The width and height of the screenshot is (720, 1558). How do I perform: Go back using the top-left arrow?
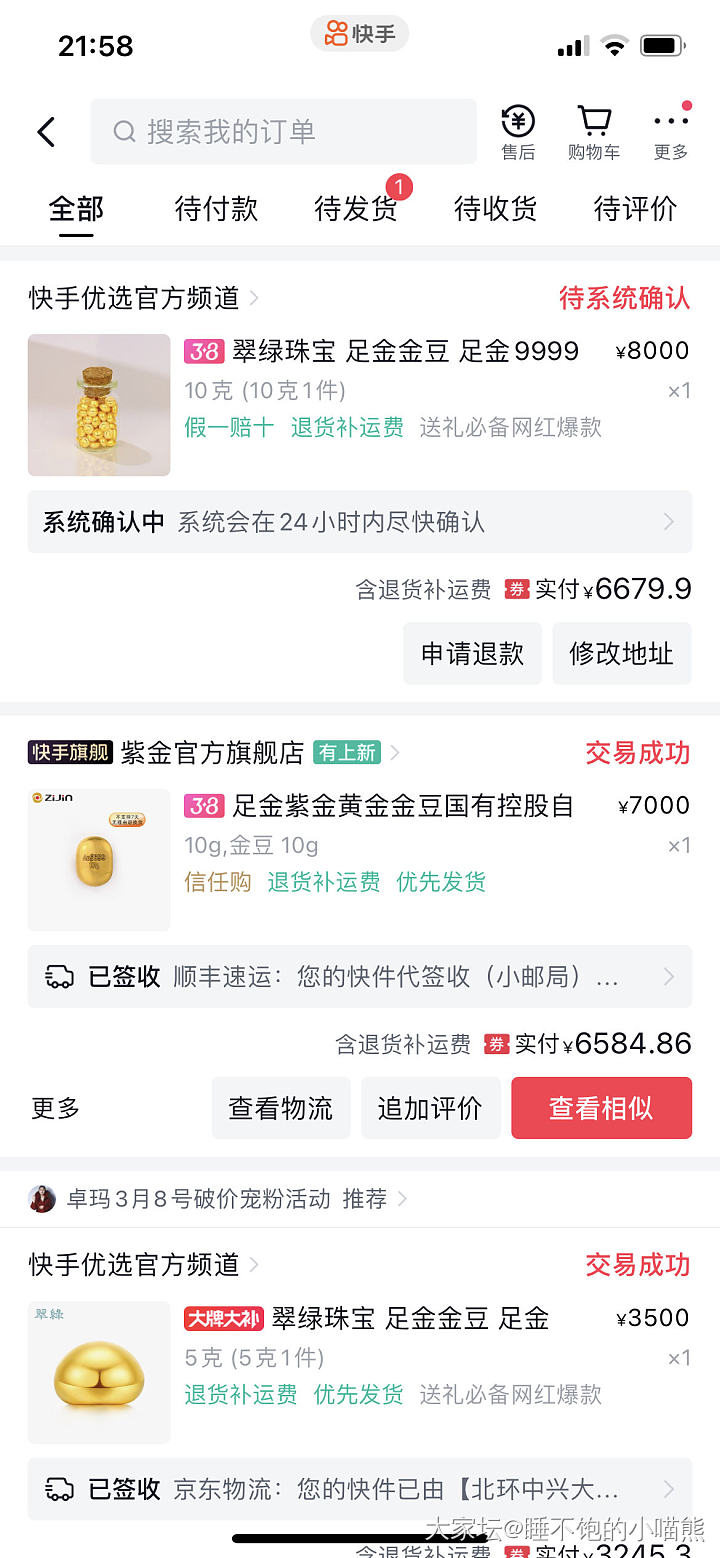coord(46,132)
